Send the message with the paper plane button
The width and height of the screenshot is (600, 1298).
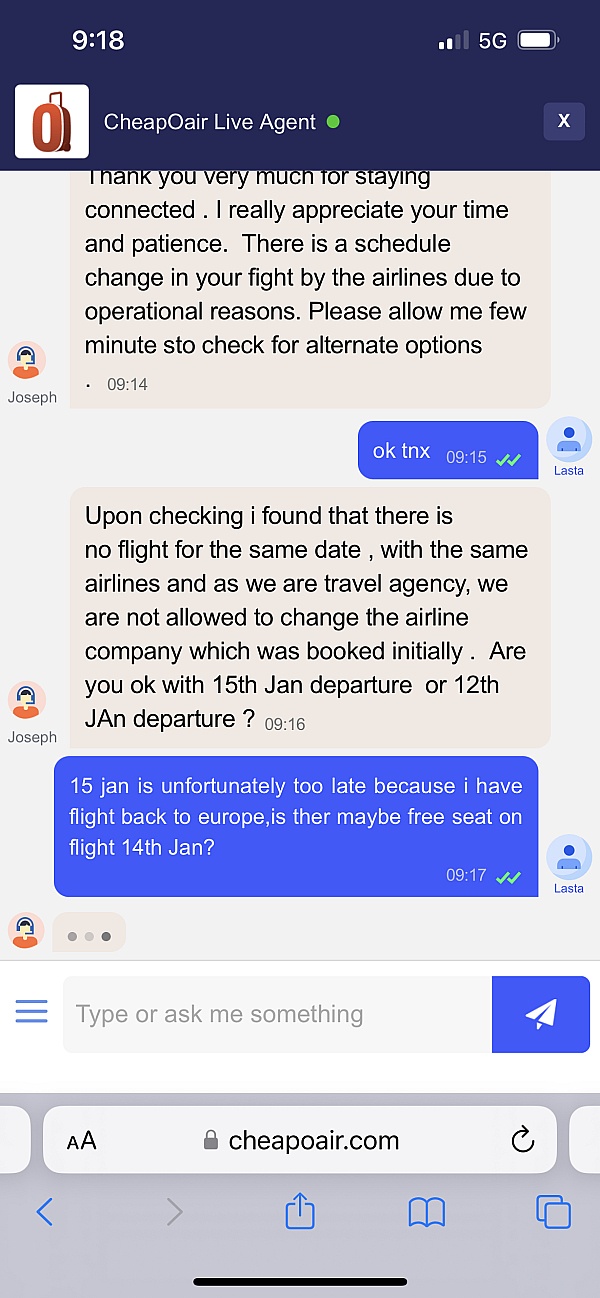click(x=541, y=1014)
